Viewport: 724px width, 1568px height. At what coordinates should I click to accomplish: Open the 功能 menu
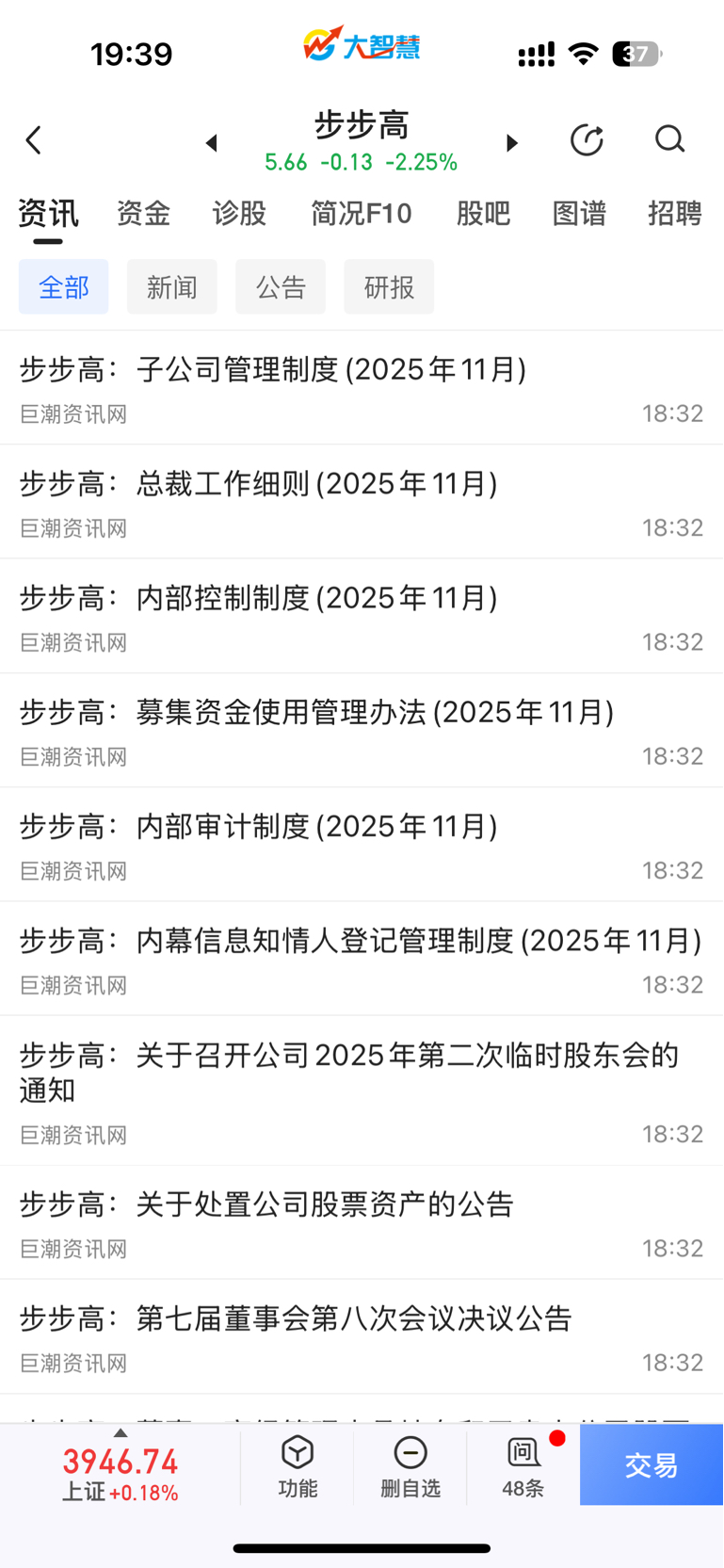pyautogui.click(x=298, y=1466)
